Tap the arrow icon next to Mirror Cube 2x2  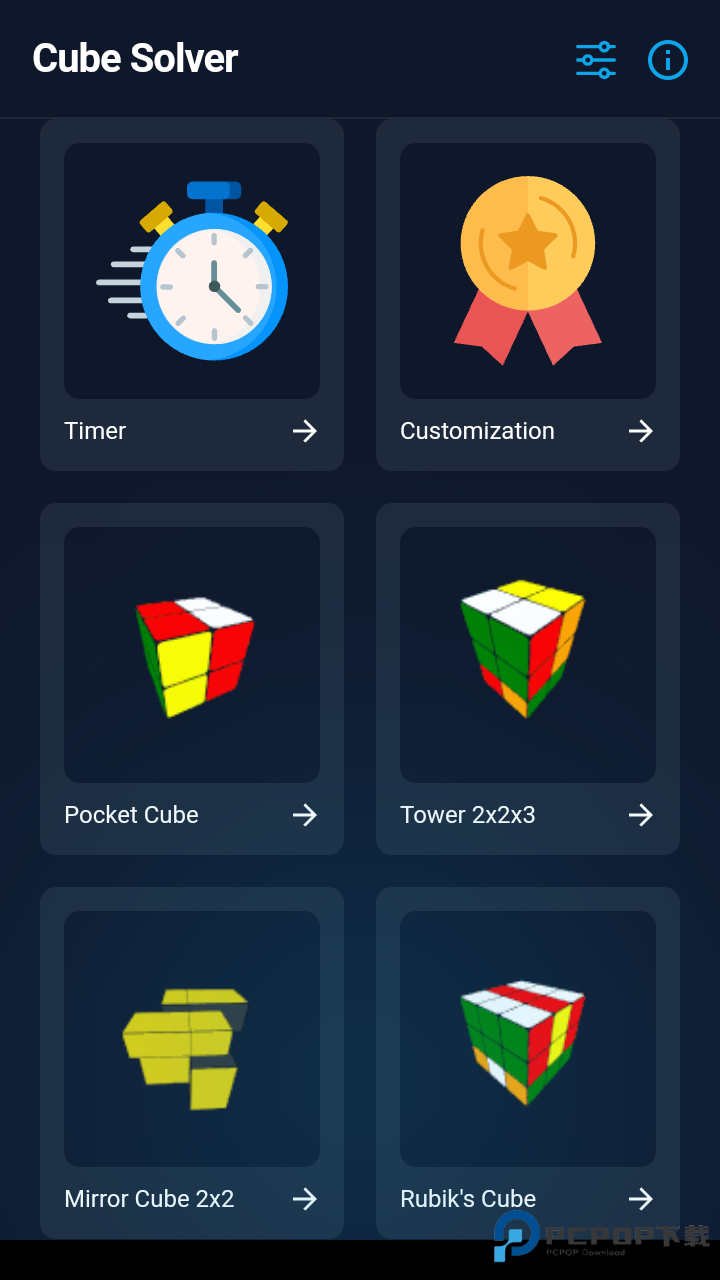pos(305,1199)
